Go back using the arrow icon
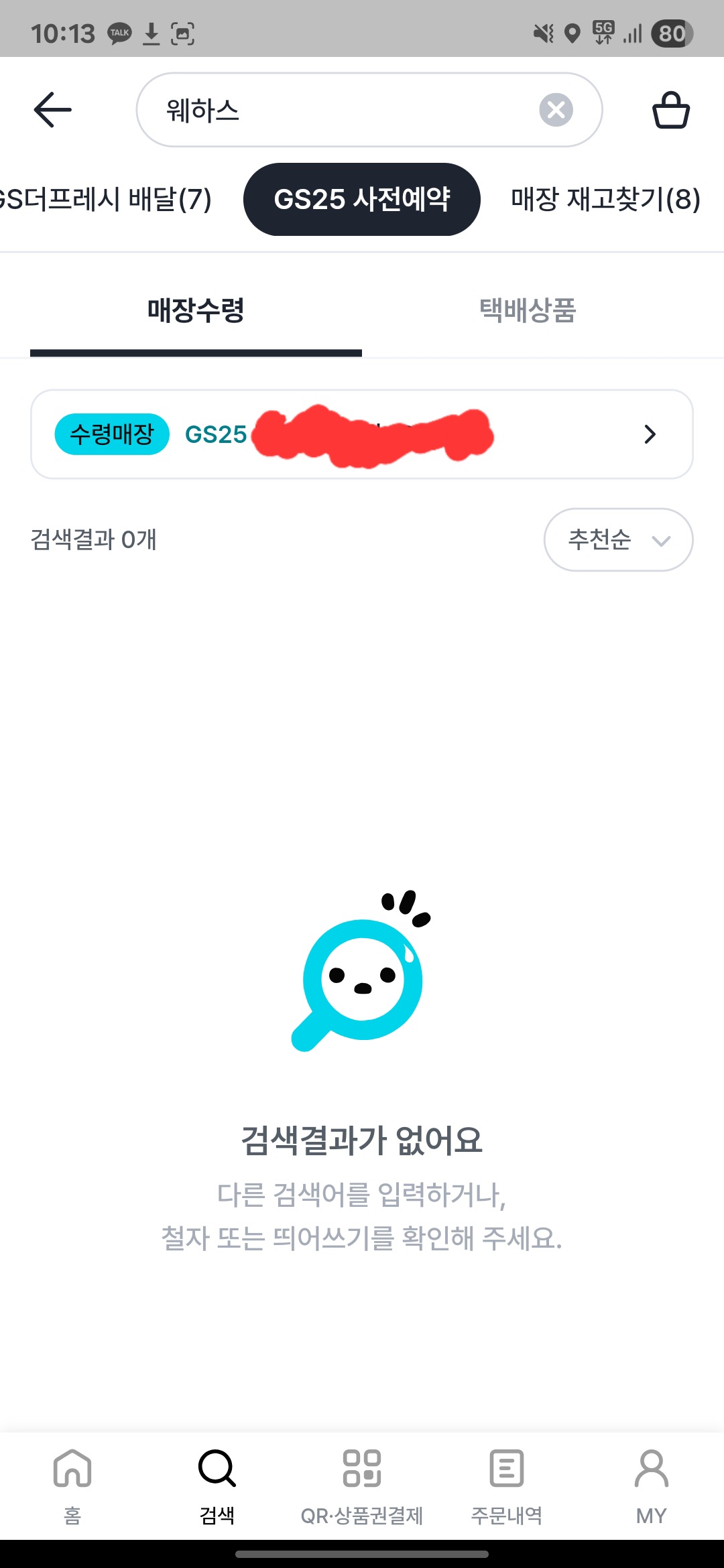 click(53, 110)
